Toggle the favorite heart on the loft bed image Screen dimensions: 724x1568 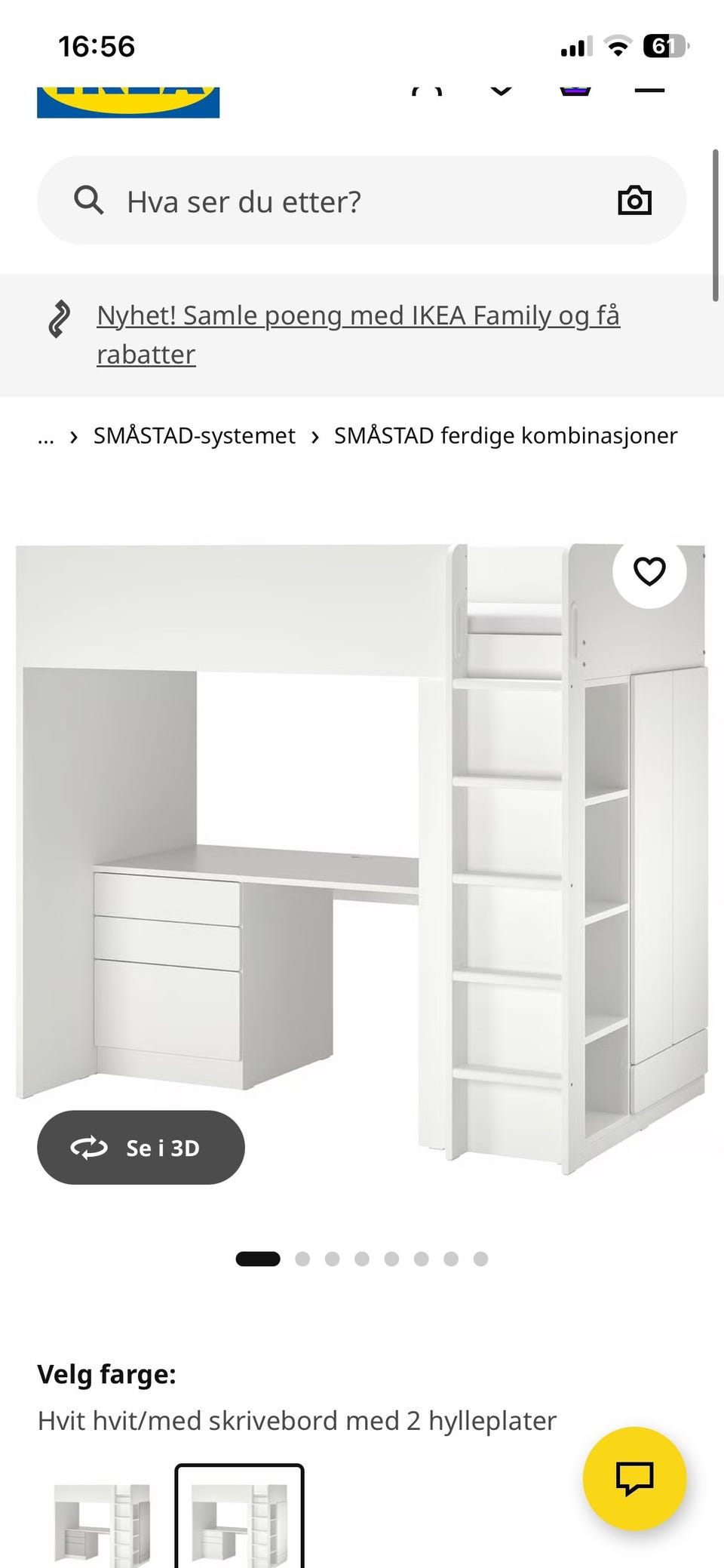pyautogui.click(x=649, y=573)
